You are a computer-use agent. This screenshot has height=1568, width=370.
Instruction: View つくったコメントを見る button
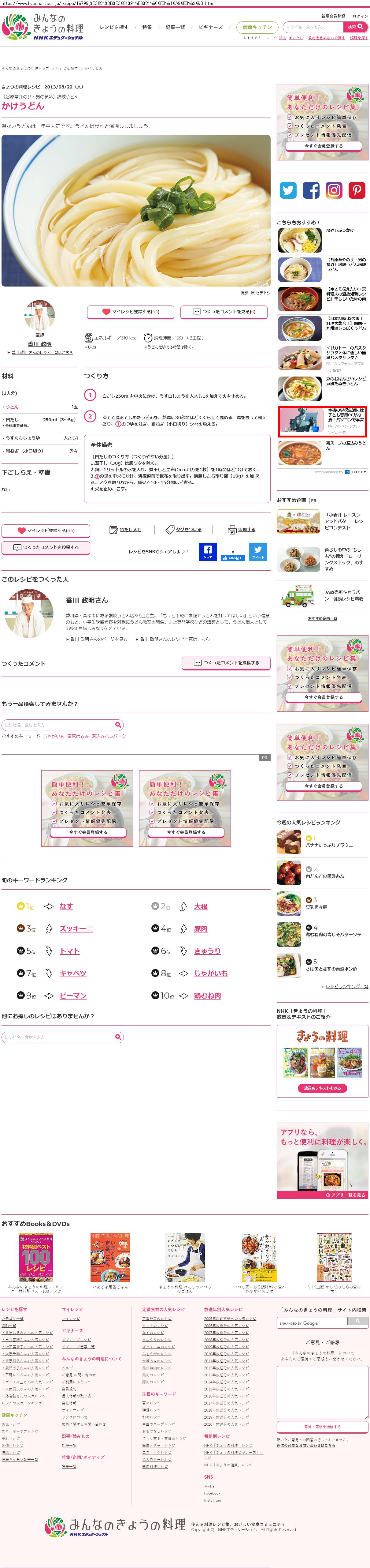coord(224,312)
